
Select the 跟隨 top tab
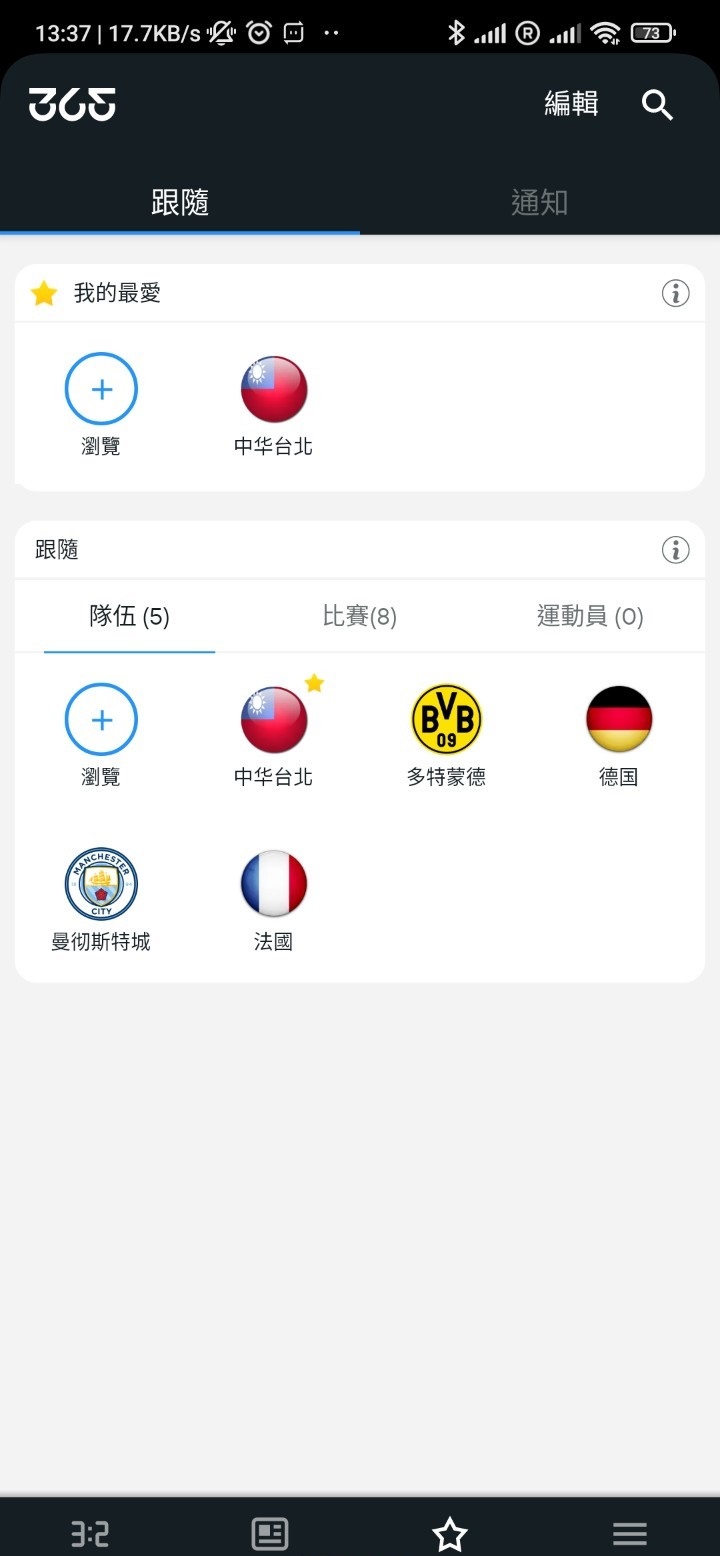coord(180,202)
